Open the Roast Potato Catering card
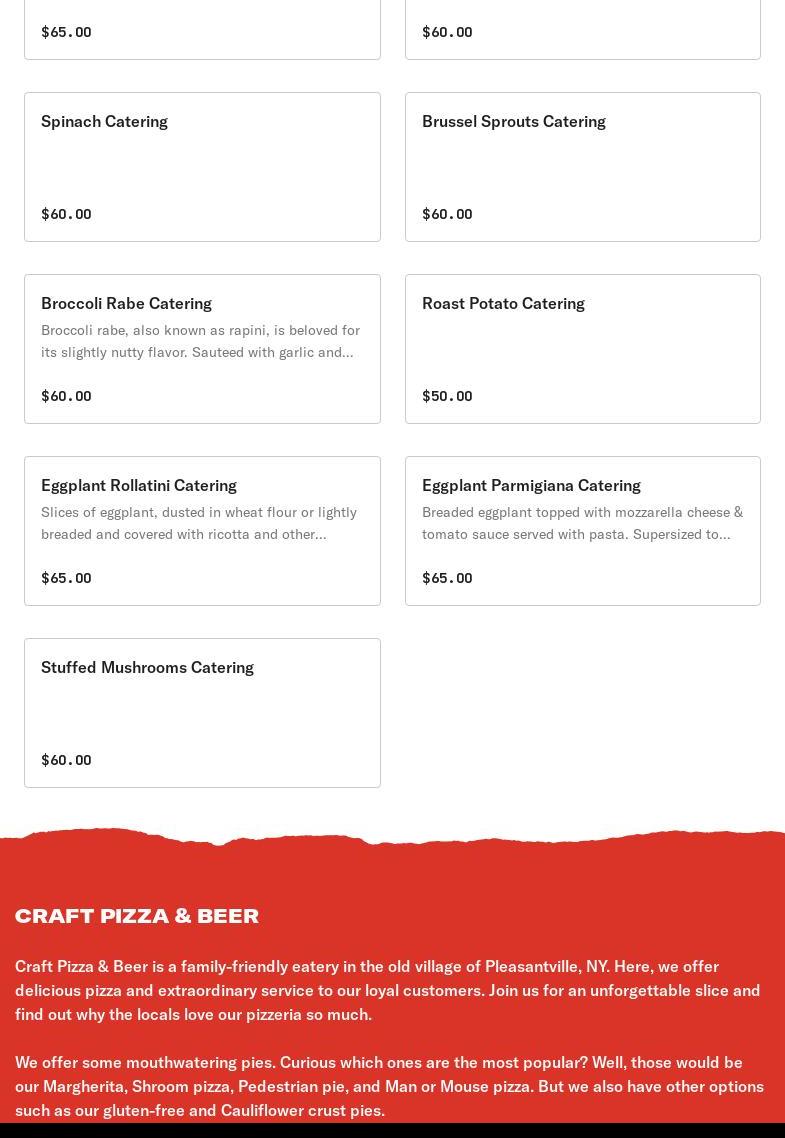Image resolution: width=785 pixels, height=1138 pixels. click(x=582, y=349)
